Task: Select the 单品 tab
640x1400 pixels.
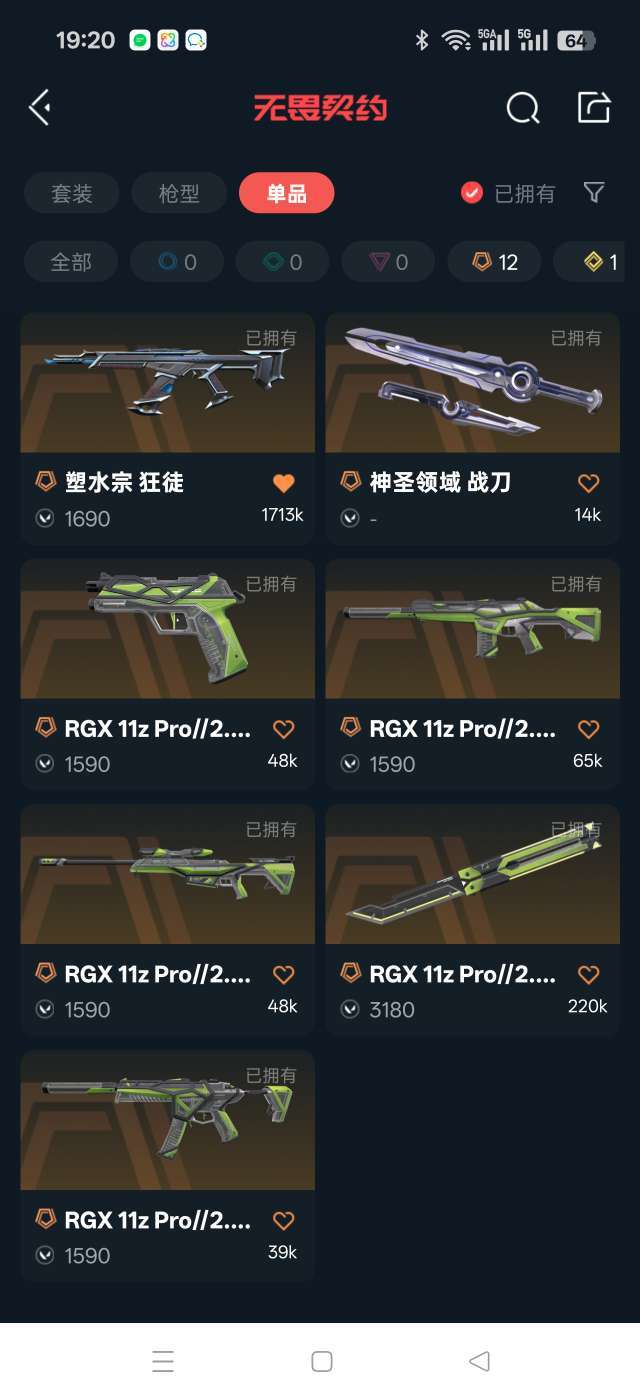Action: (x=287, y=193)
